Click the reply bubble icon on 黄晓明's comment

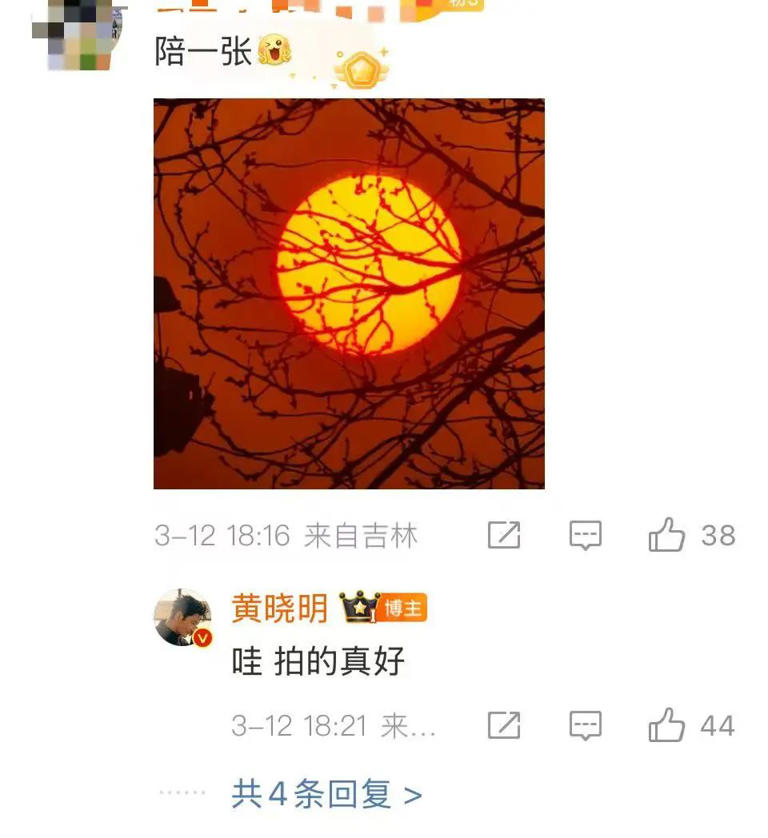[x=584, y=724]
